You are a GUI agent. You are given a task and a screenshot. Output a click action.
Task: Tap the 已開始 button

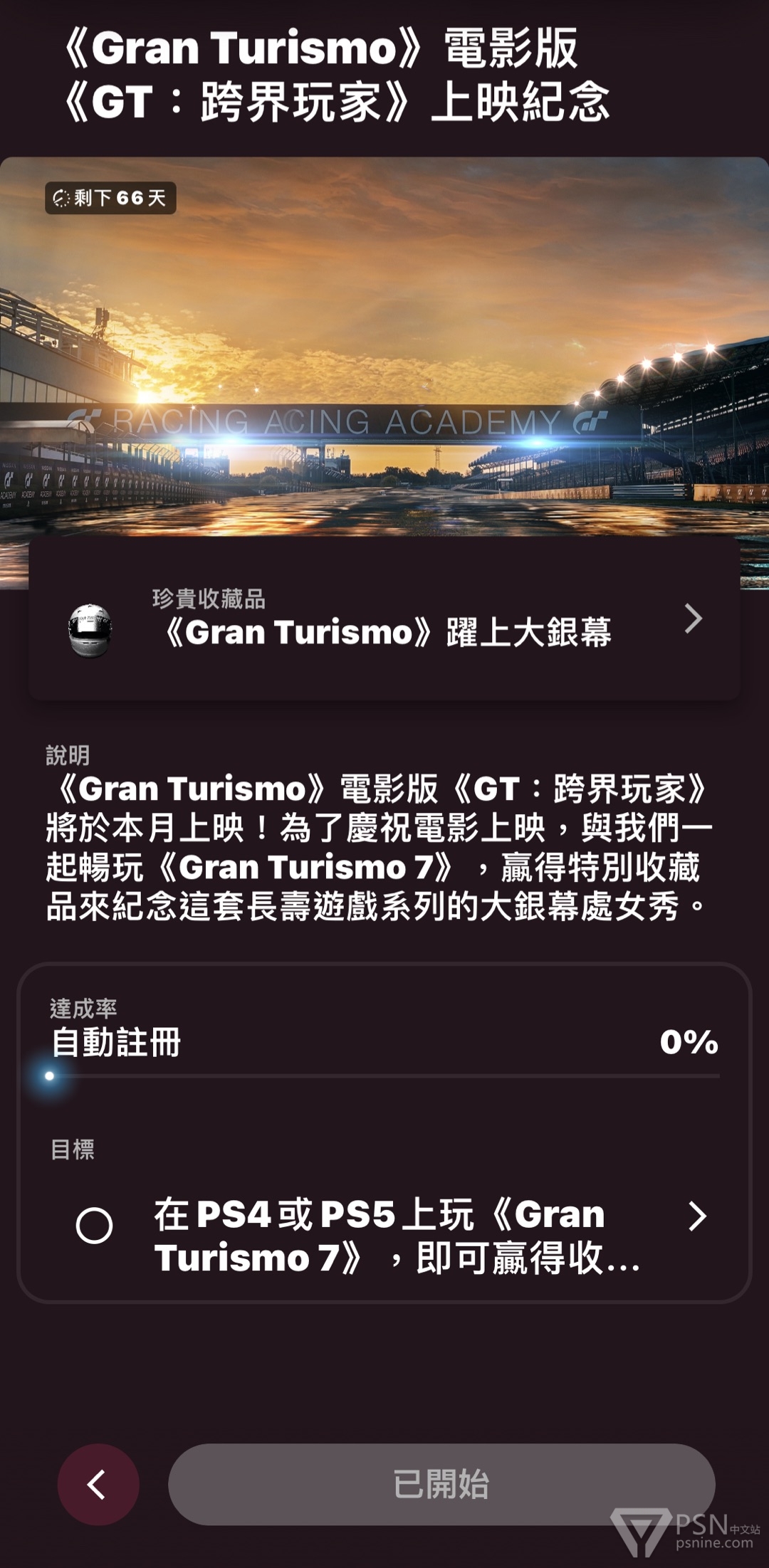441,1484
